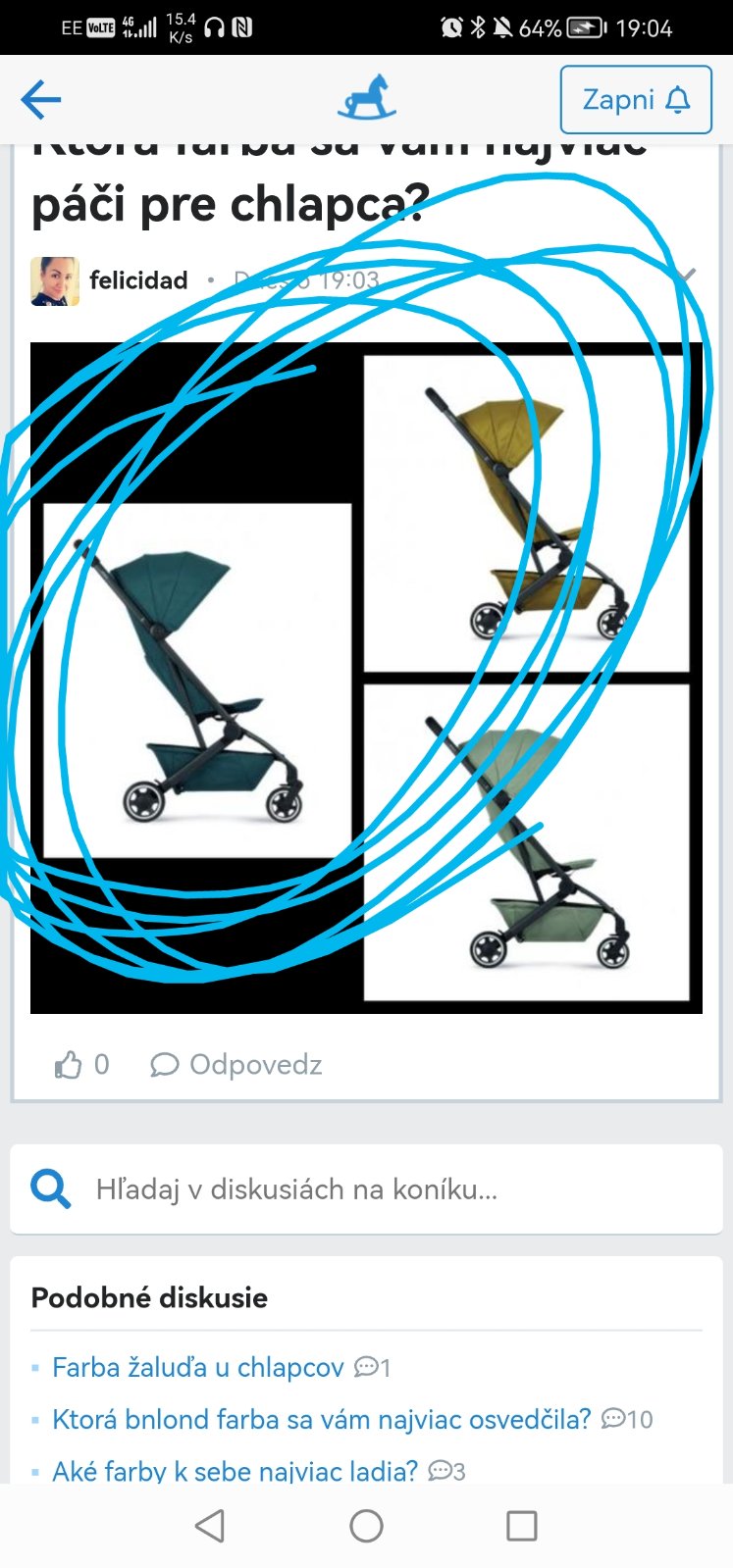
Task: Go to the system home screen
Action: click(x=366, y=1526)
